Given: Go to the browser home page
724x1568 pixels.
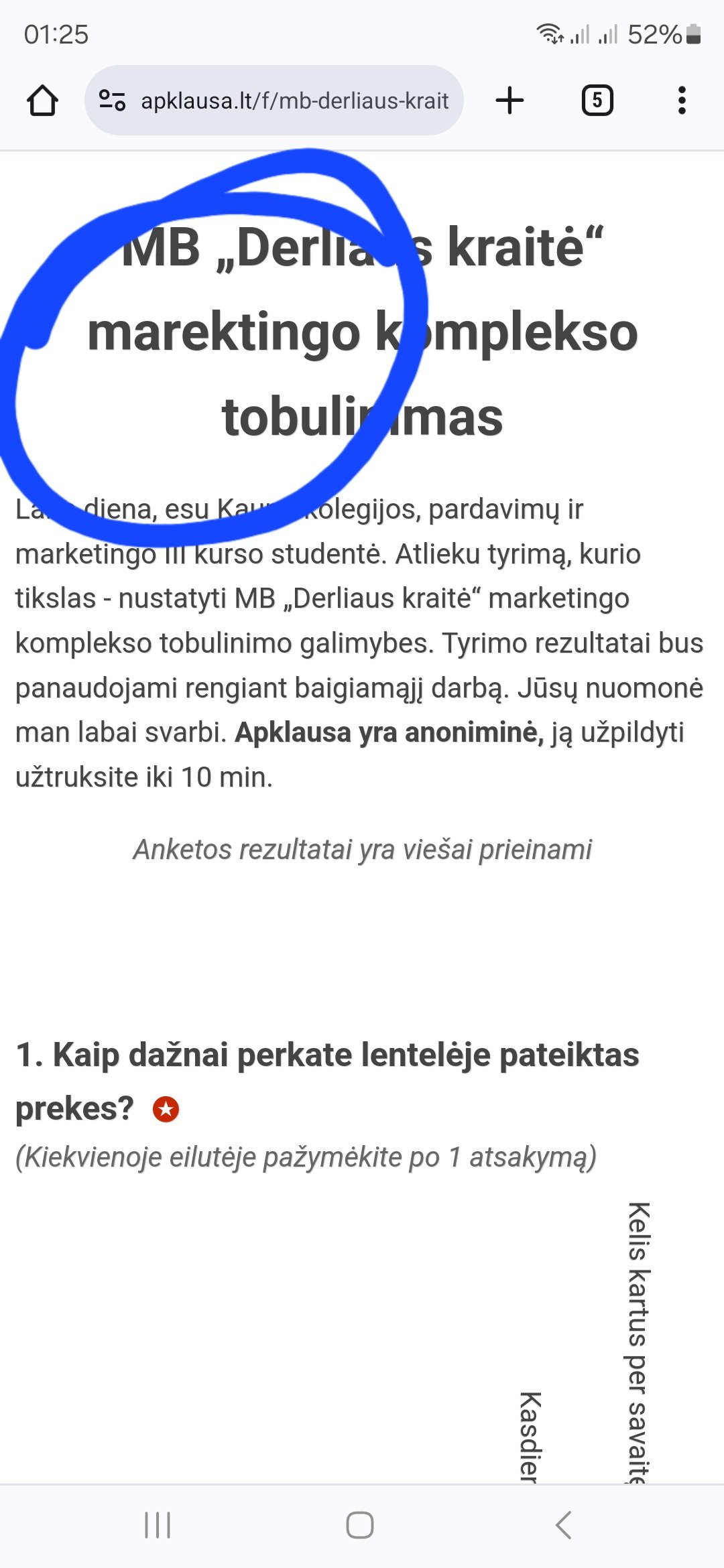Looking at the screenshot, I should pos(42,101).
